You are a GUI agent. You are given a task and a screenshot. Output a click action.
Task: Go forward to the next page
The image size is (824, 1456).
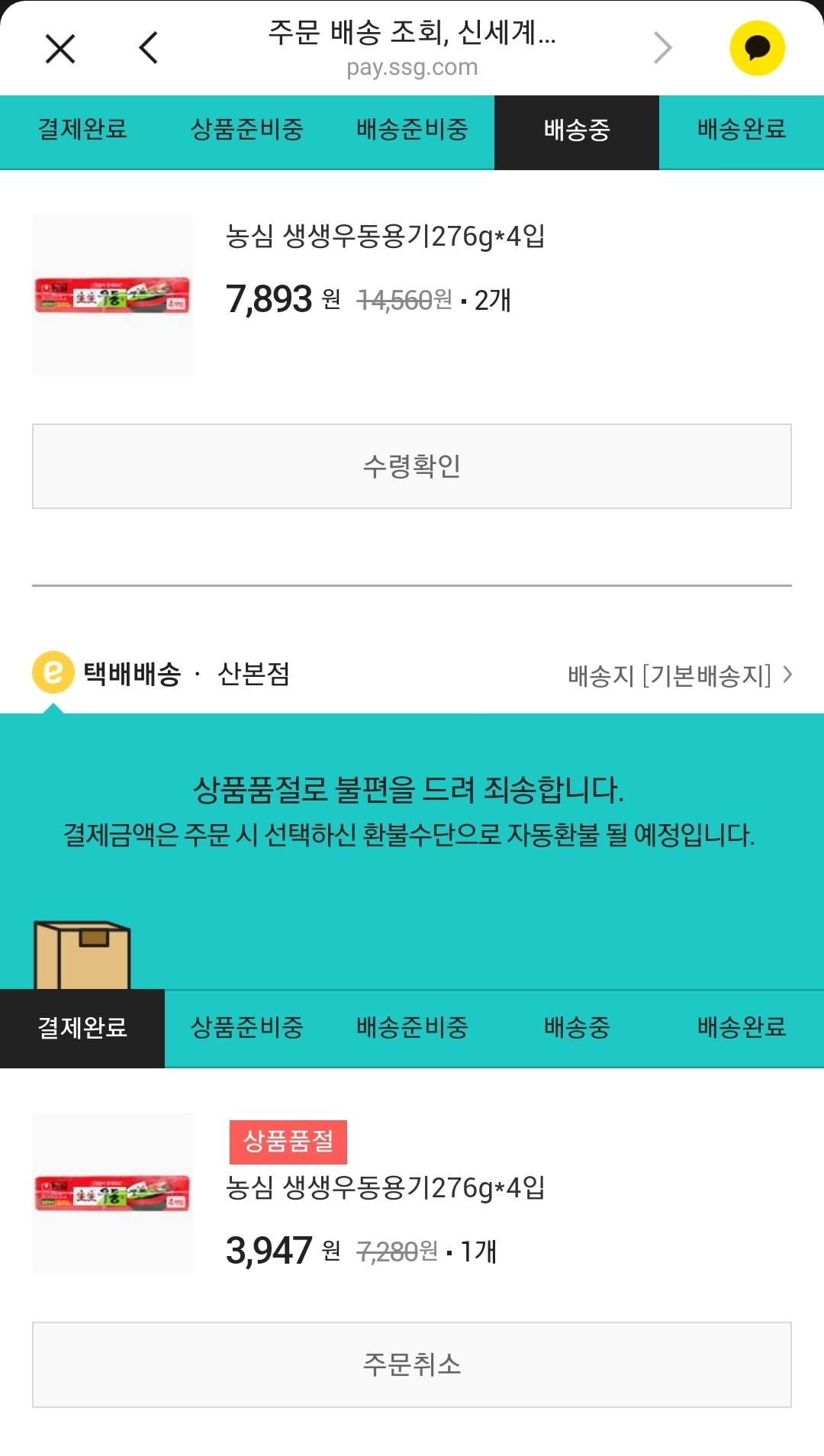coord(662,48)
